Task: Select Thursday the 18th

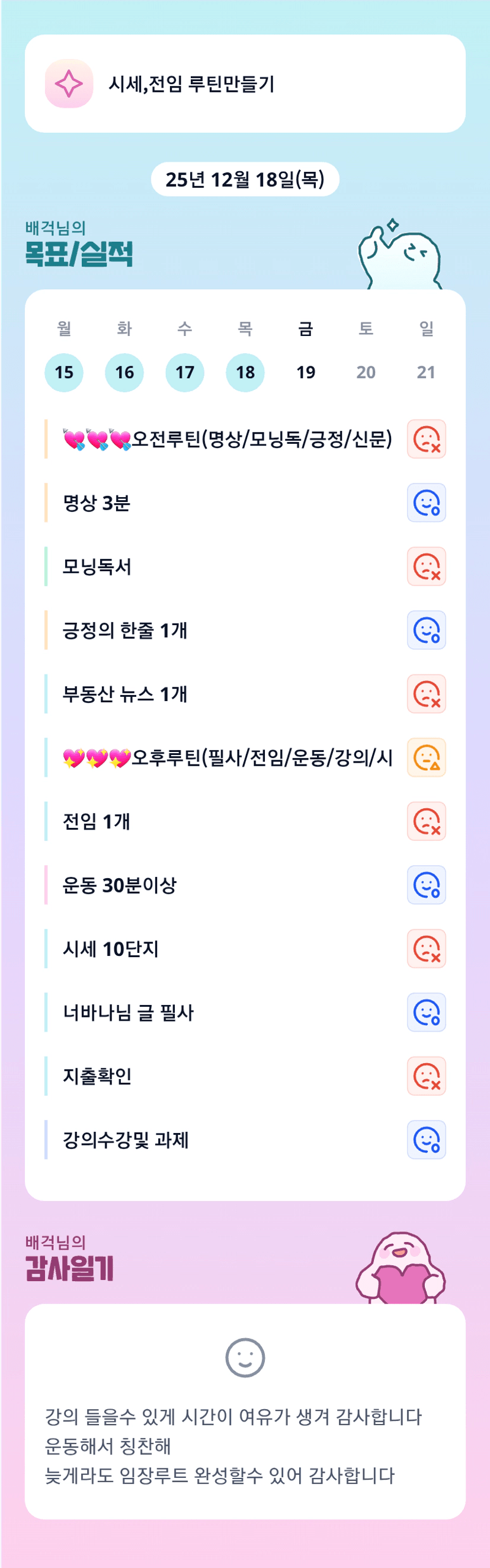Action: pos(245,372)
